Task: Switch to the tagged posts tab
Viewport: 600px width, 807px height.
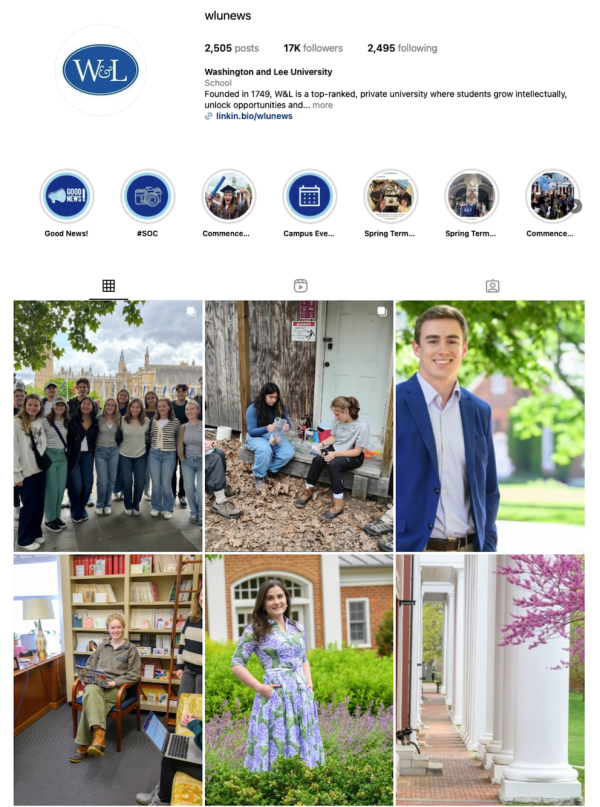Action: point(492,286)
